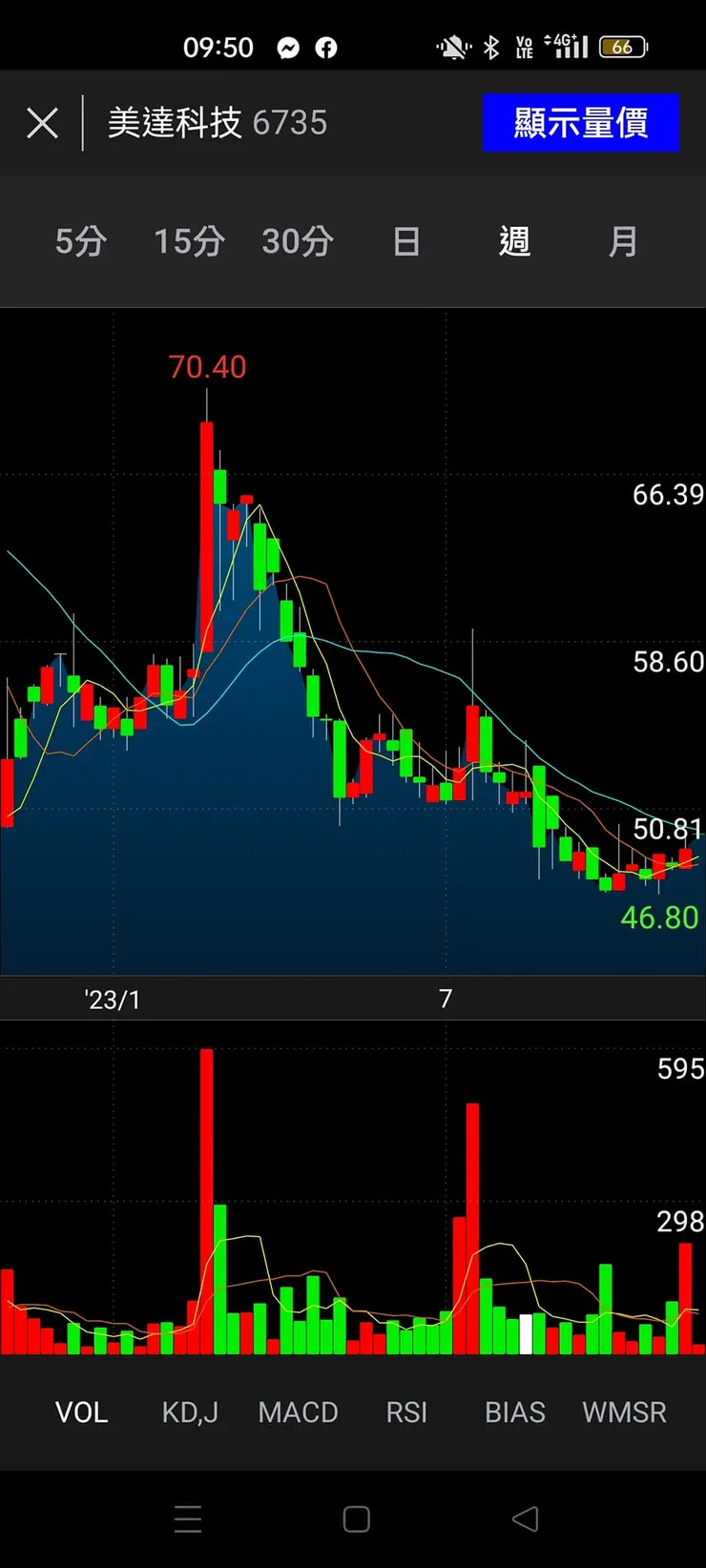Image resolution: width=706 pixels, height=1568 pixels.
Task: Go back using system navigation
Action: click(x=526, y=1518)
